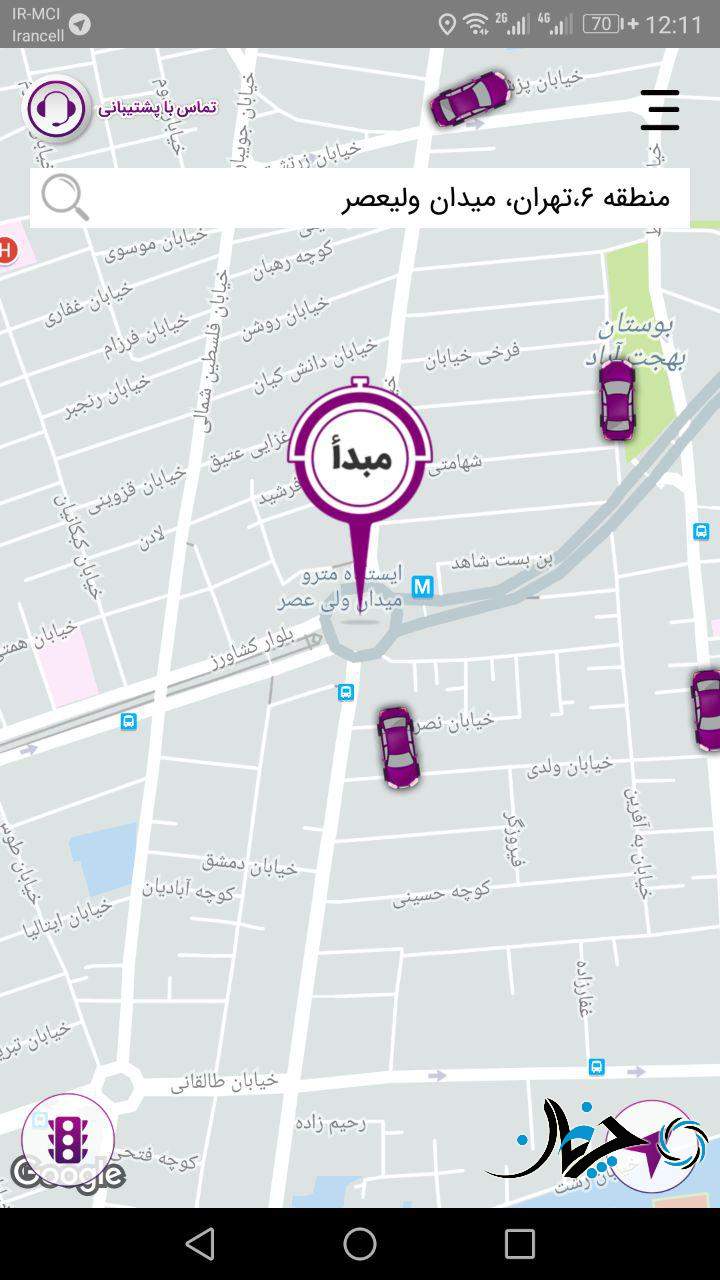Tap the address search field
720x1280 pixels.
pos(360,197)
